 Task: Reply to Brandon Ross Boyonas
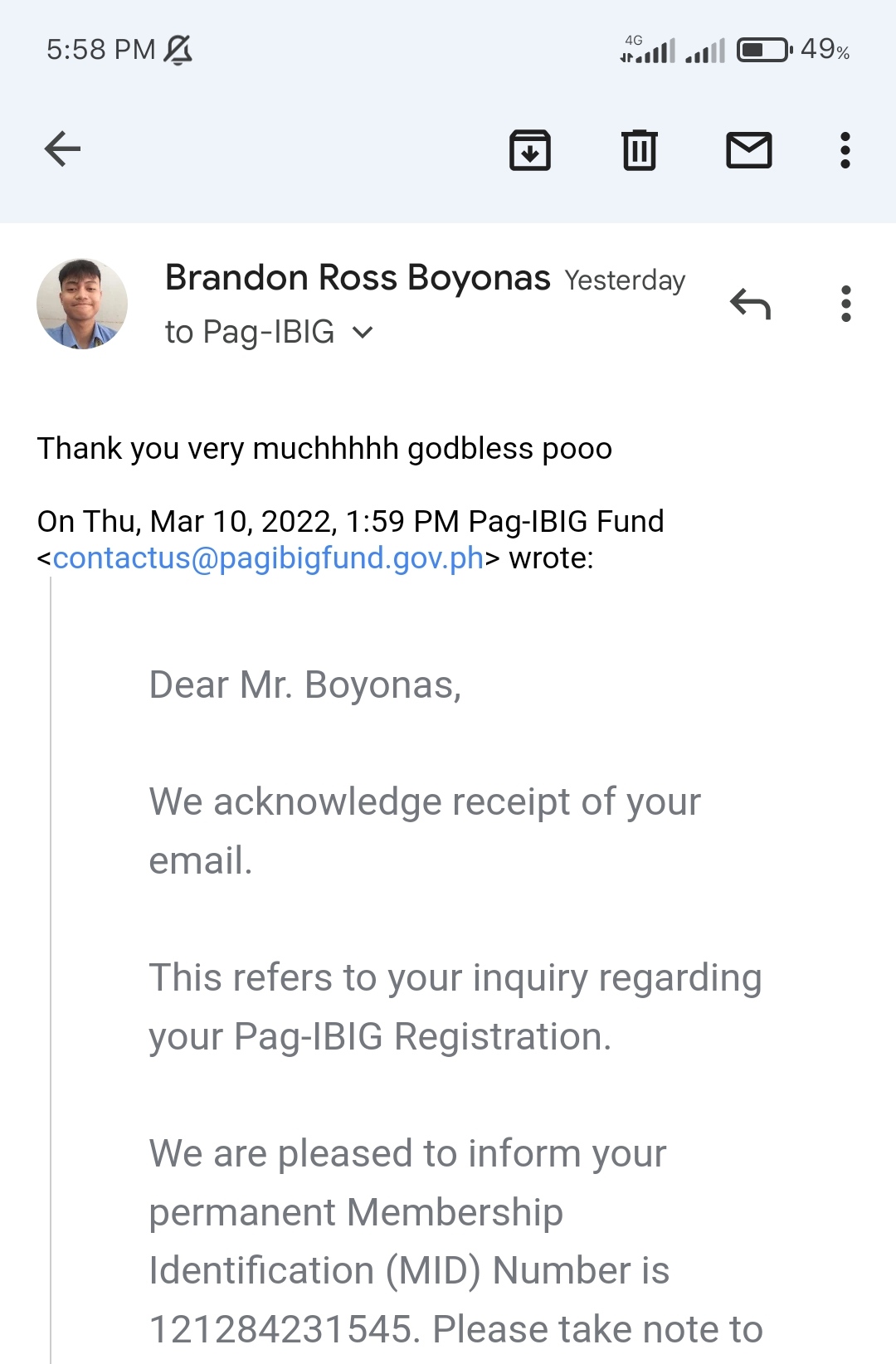[x=750, y=304]
